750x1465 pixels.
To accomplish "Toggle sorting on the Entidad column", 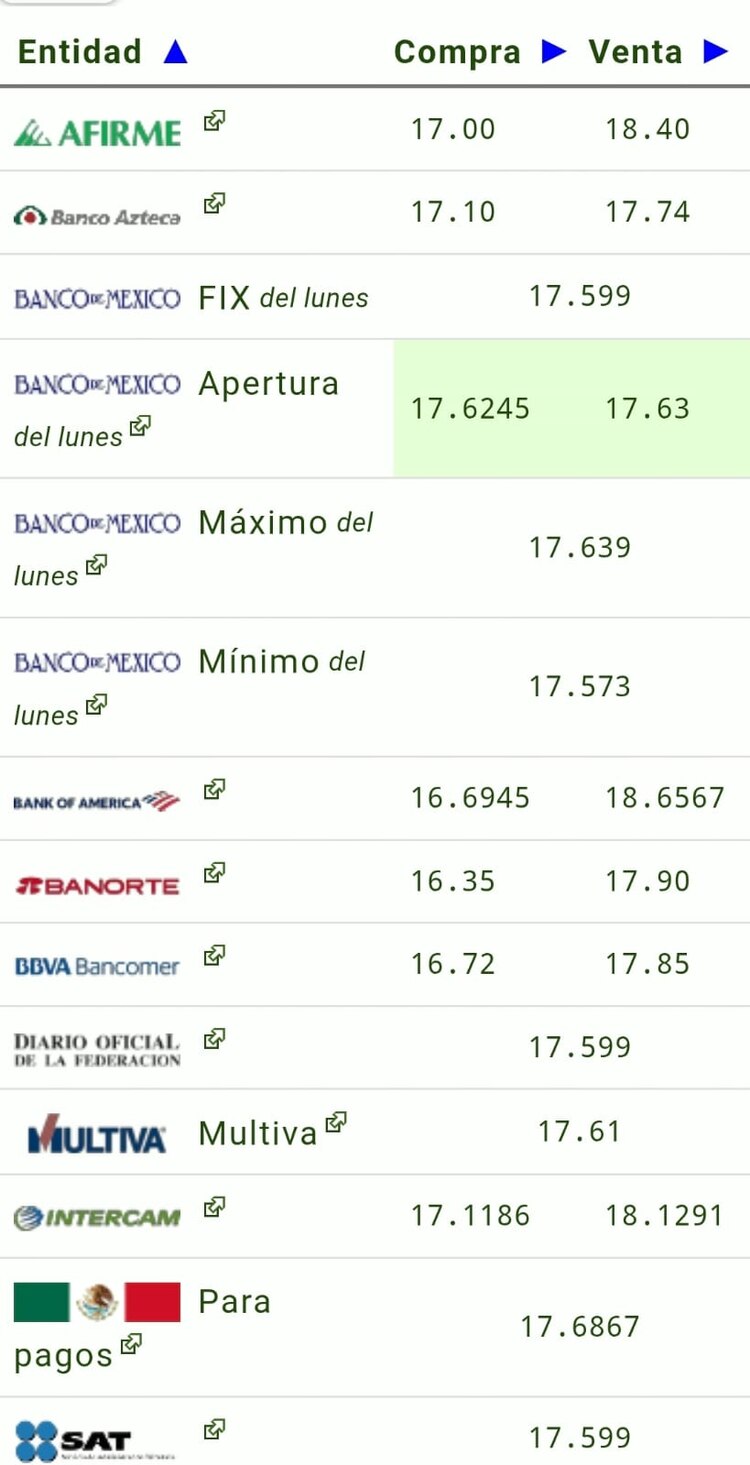I will tap(177, 52).
